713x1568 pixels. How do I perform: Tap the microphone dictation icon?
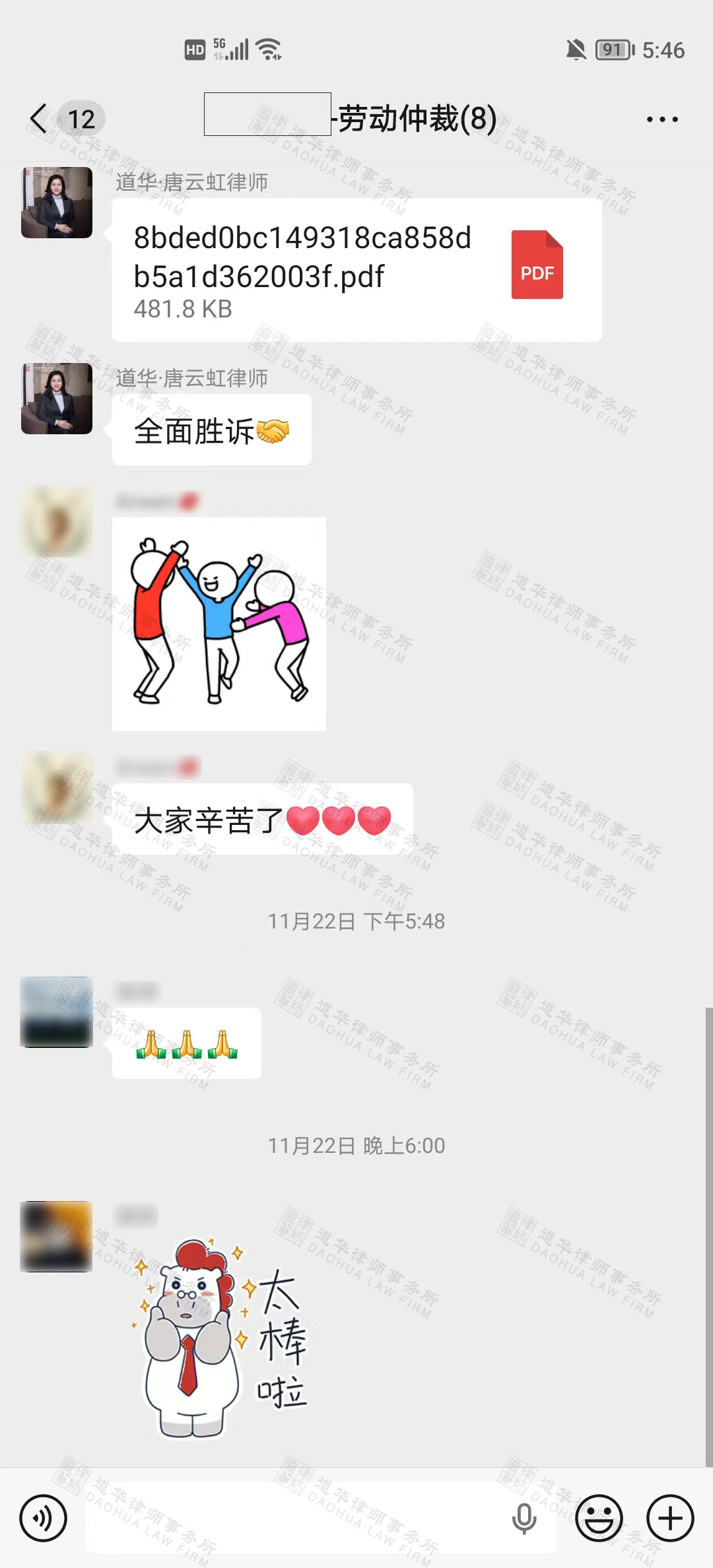524,1518
